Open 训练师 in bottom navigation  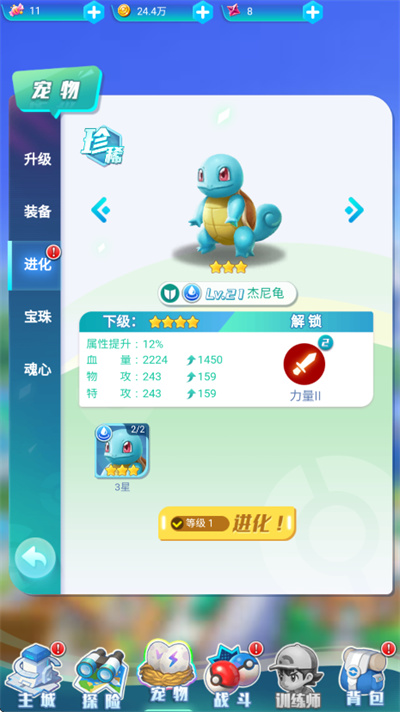[298, 676]
